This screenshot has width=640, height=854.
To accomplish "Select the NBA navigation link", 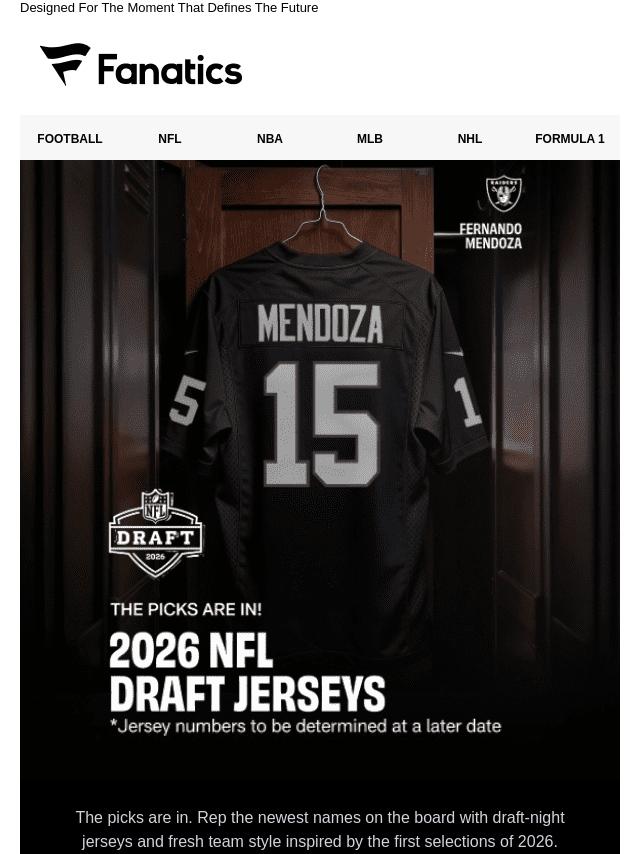I will pyautogui.click(x=270, y=139).
